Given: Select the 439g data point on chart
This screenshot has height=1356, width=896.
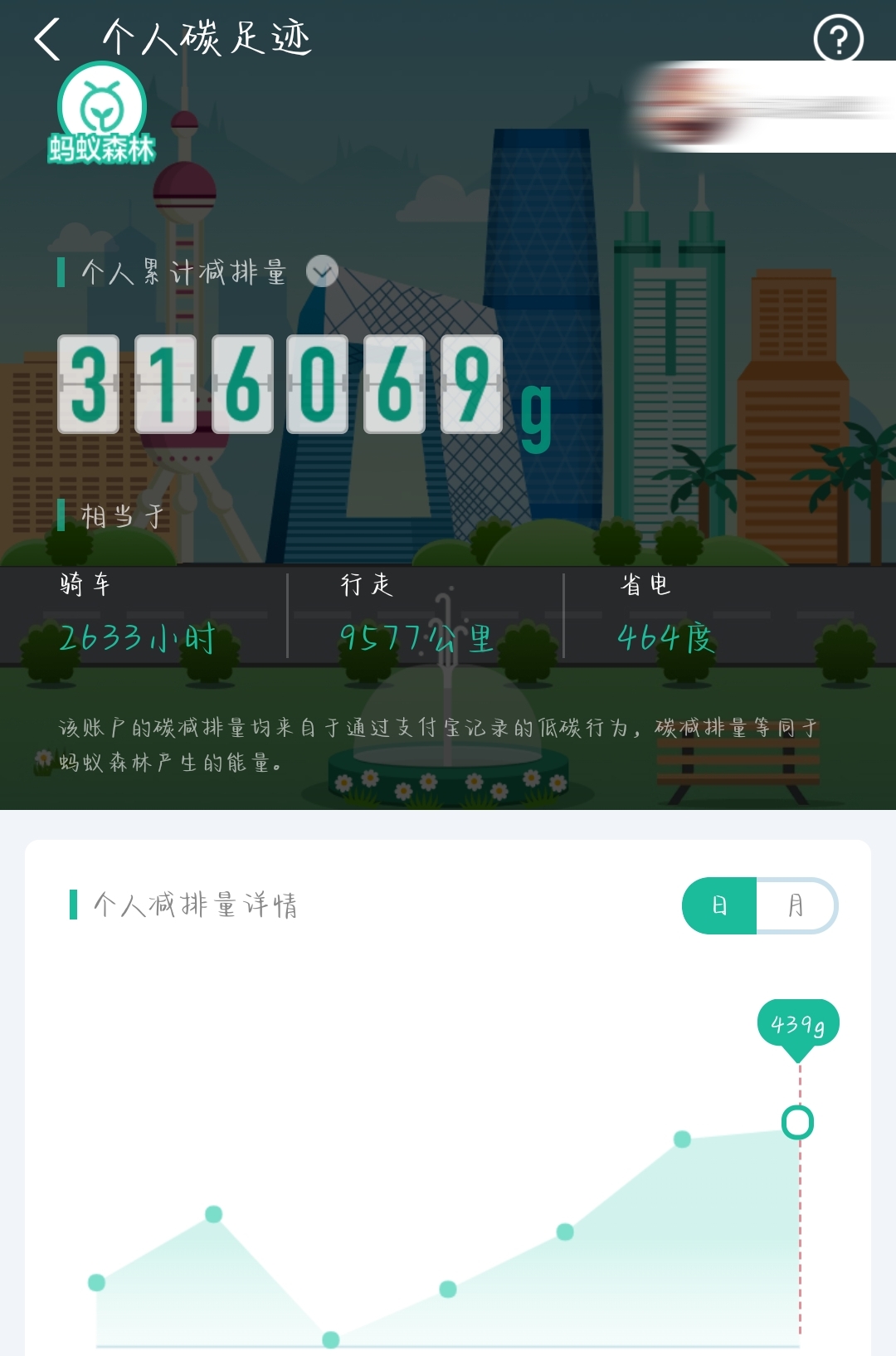Looking at the screenshot, I should point(797,1123).
